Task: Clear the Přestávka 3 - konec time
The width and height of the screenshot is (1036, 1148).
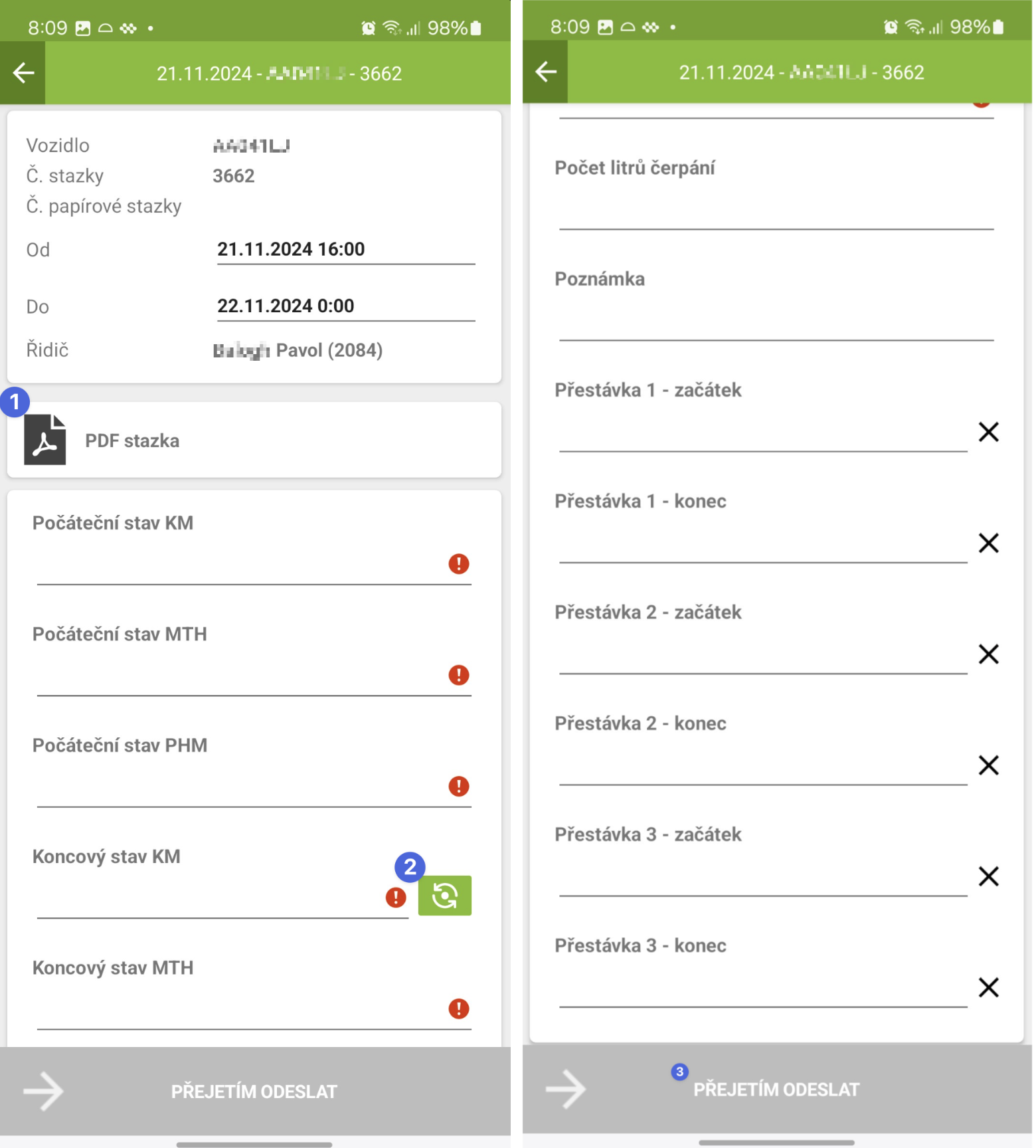Action: click(x=988, y=987)
